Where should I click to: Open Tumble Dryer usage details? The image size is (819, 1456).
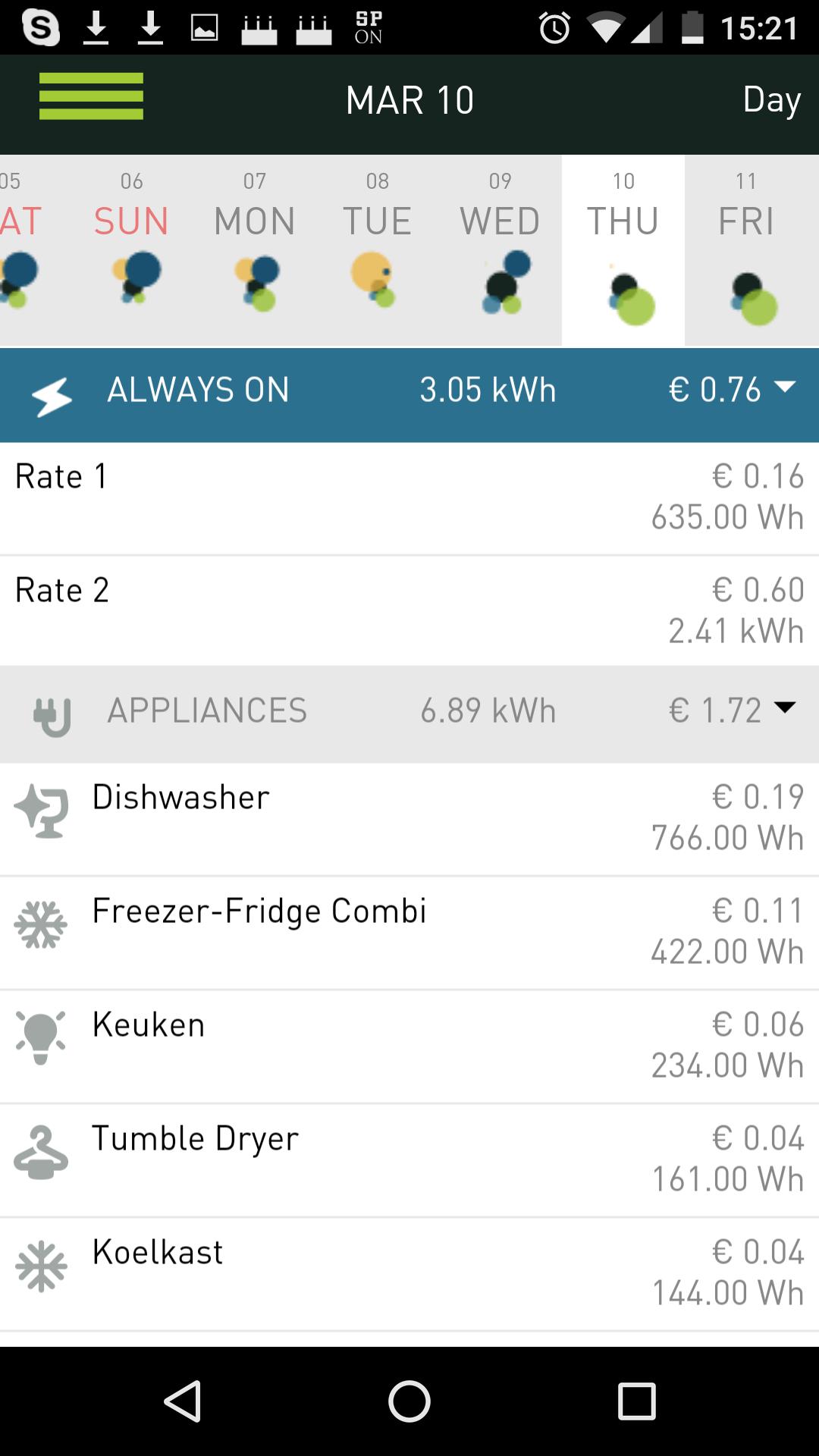[409, 1159]
